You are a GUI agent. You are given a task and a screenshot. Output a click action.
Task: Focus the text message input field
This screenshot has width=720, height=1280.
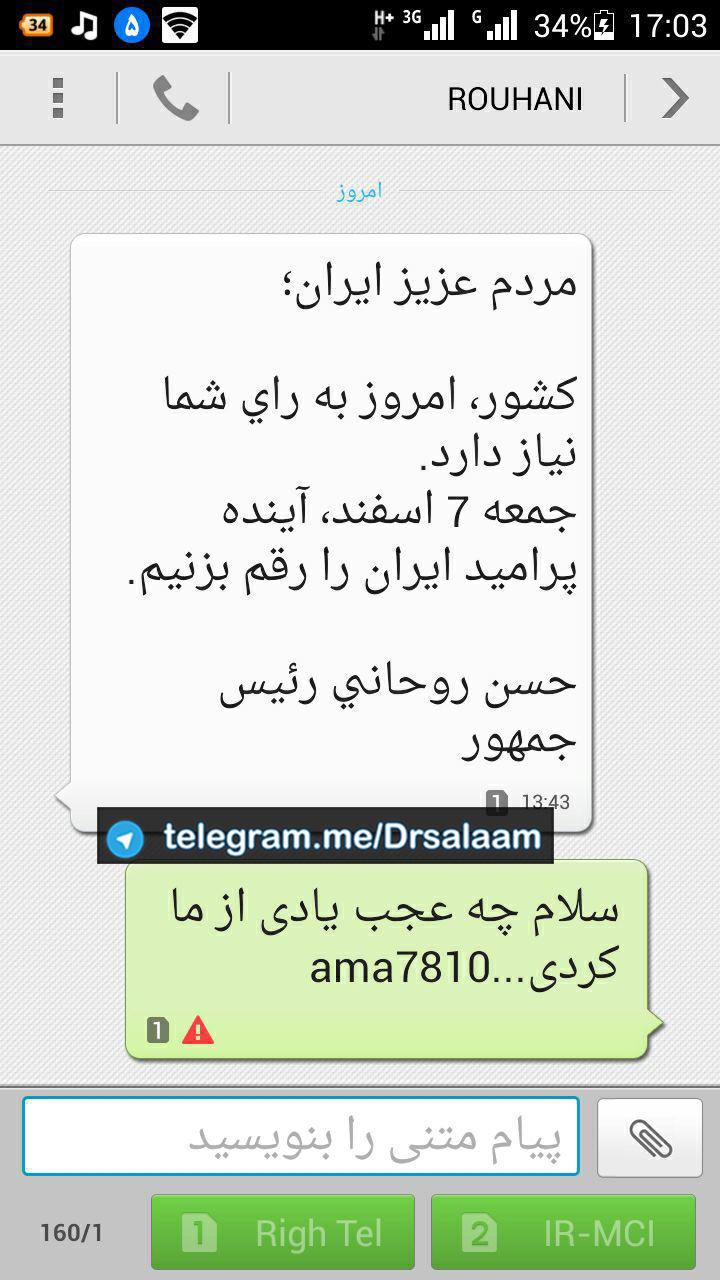[x=300, y=1136]
